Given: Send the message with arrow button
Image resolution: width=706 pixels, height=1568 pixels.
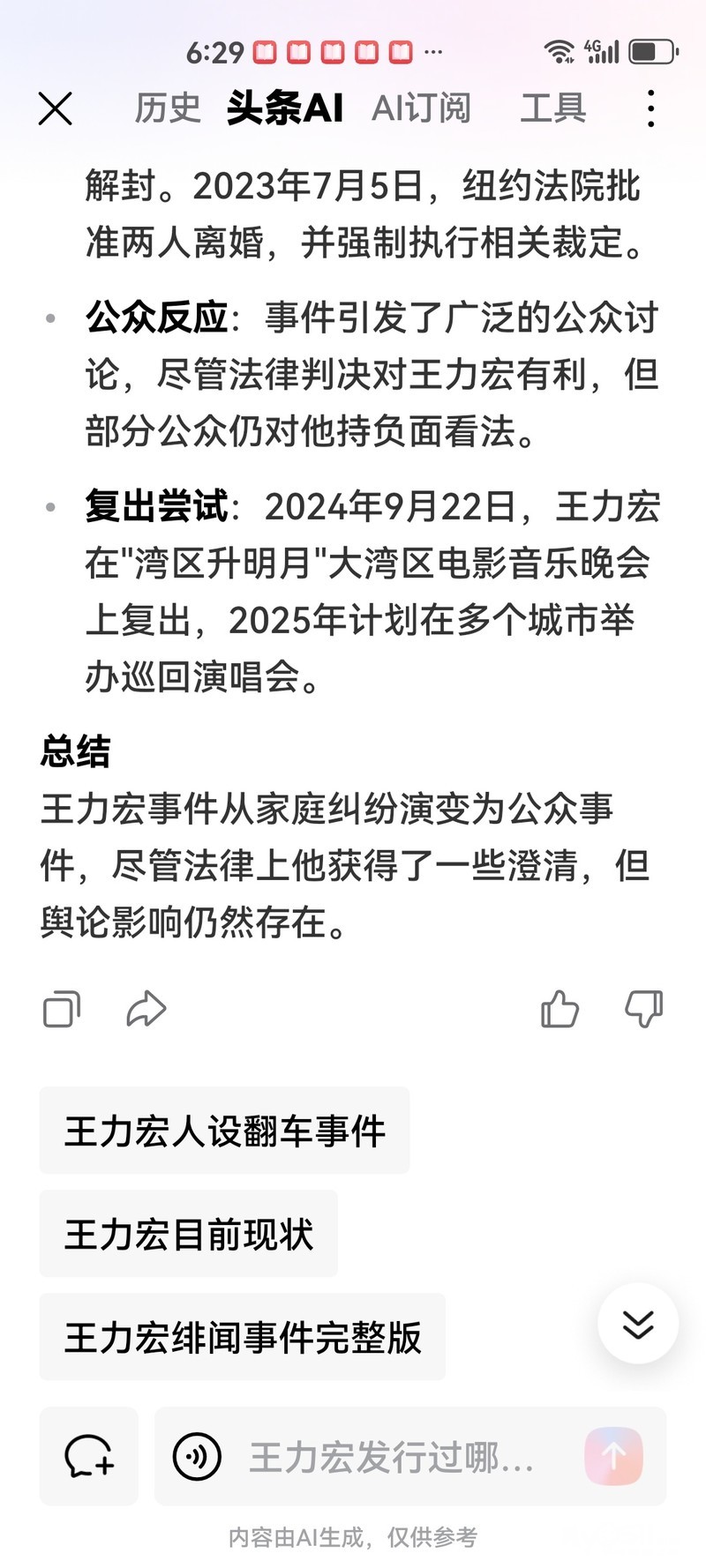Looking at the screenshot, I should click(613, 1457).
